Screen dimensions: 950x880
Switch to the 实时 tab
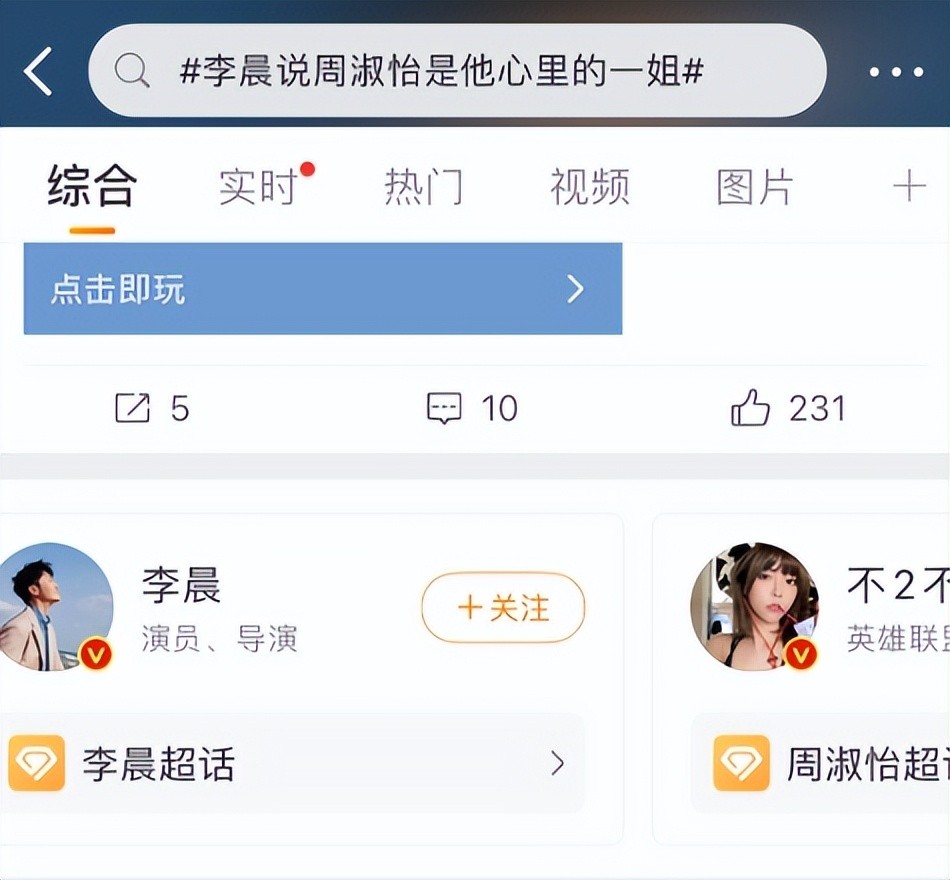(x=258, y=187)
